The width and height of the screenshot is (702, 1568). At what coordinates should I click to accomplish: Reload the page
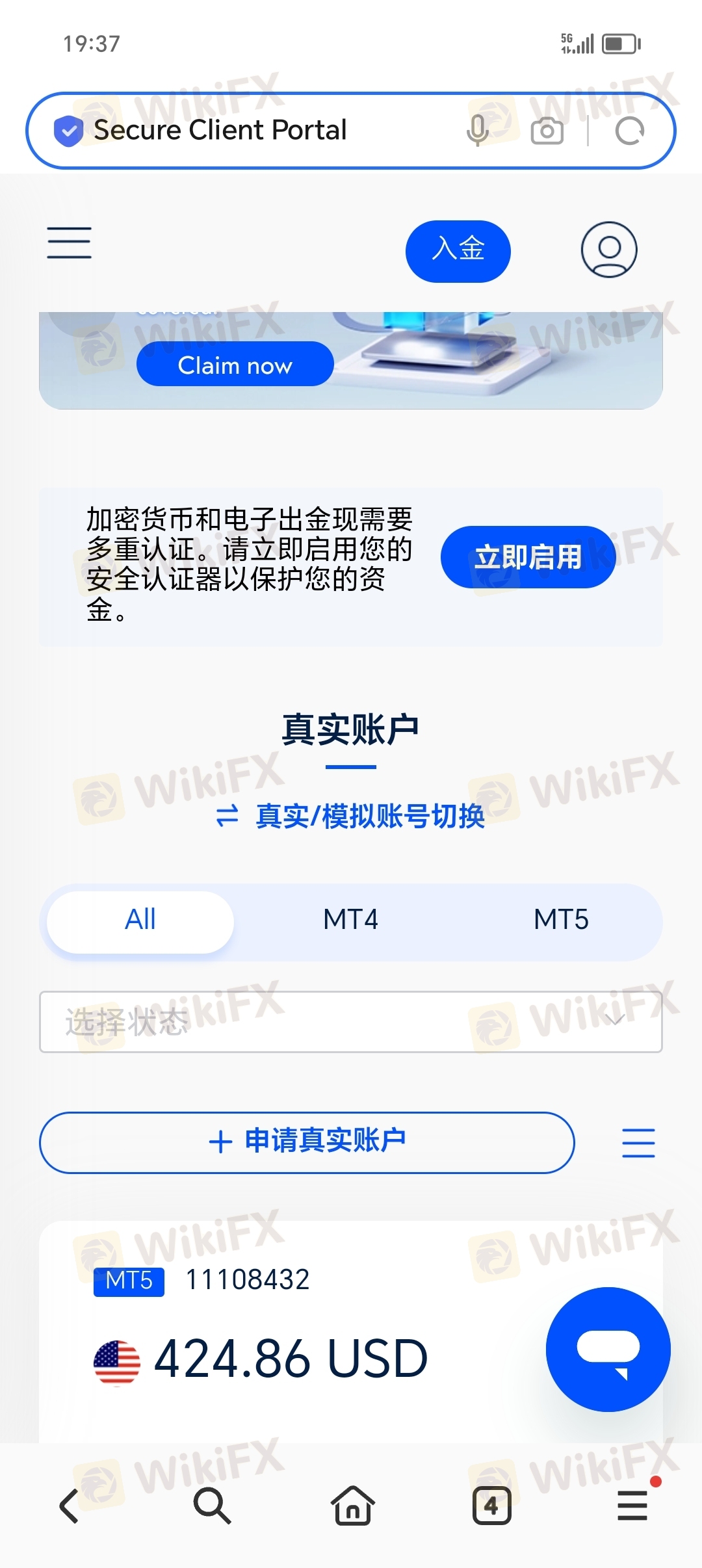(x=629, y=131)
